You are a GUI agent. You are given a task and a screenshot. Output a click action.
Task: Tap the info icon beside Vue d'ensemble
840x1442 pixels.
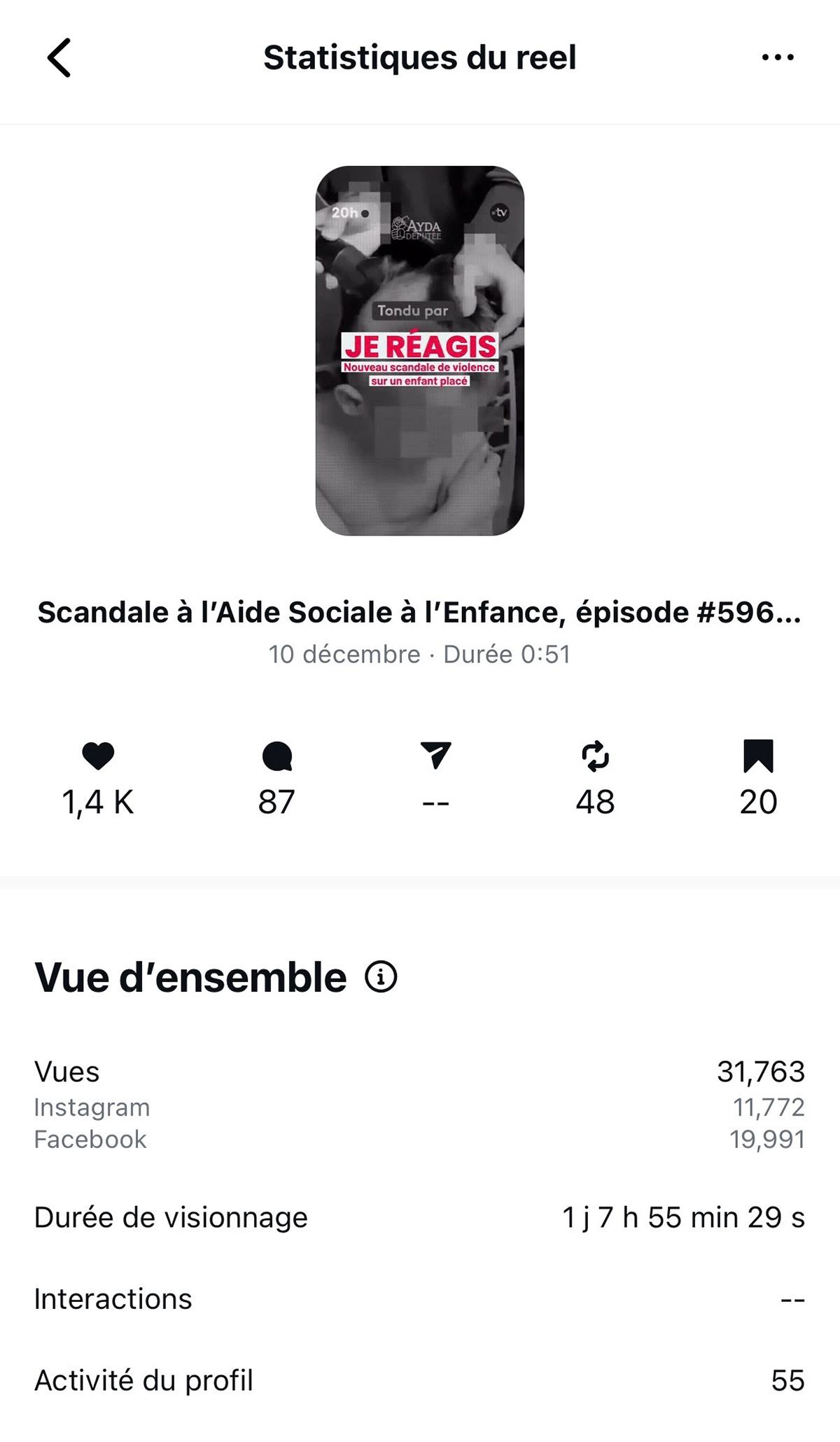(x=381, y=976)
